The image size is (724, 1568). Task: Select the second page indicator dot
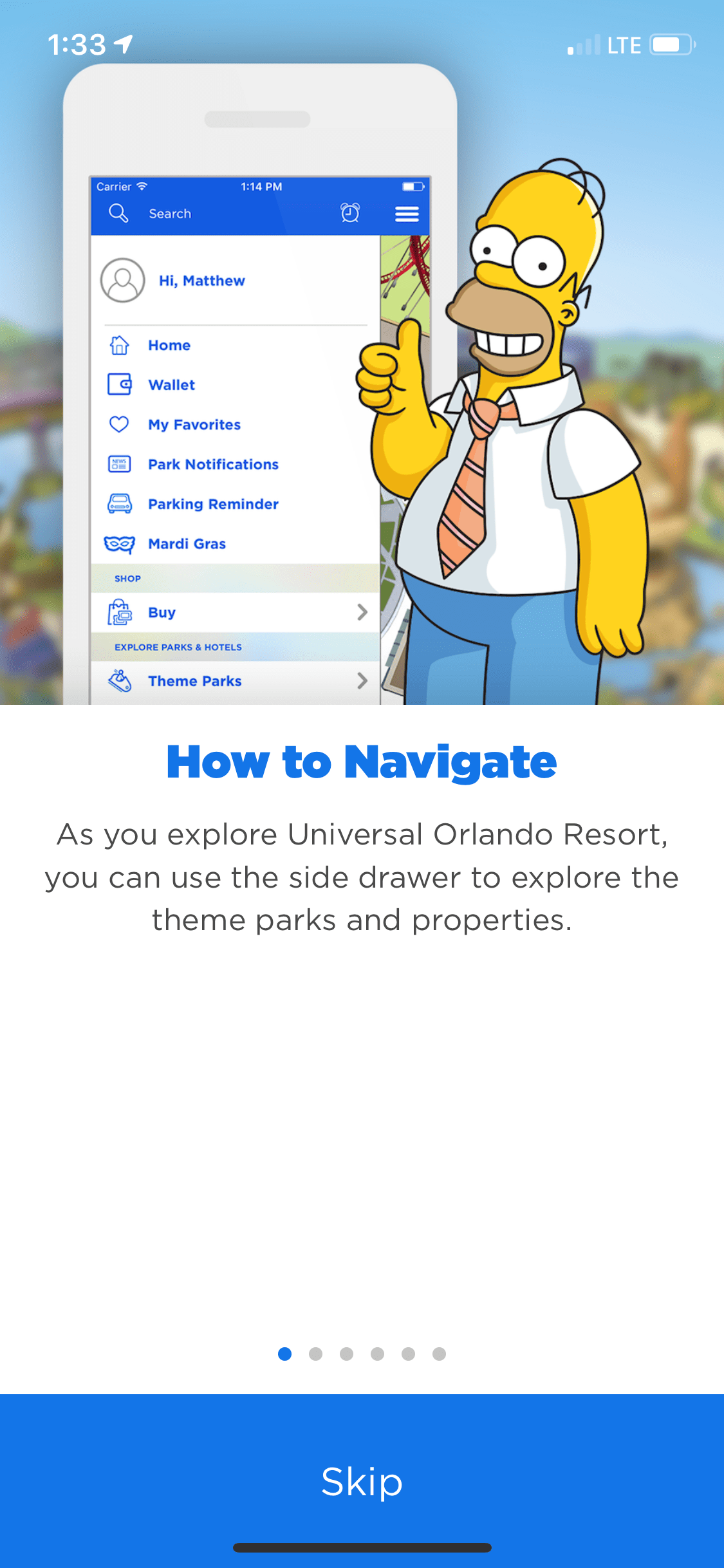tap(315, 1354)
